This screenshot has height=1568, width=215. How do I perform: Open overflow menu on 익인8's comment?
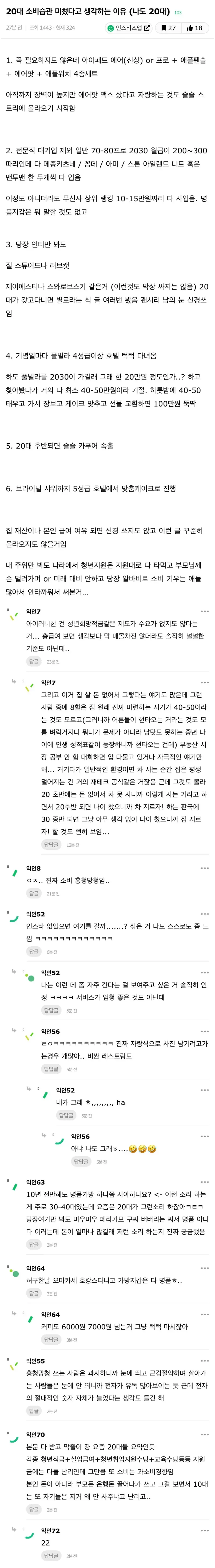(x=205, y=868)
